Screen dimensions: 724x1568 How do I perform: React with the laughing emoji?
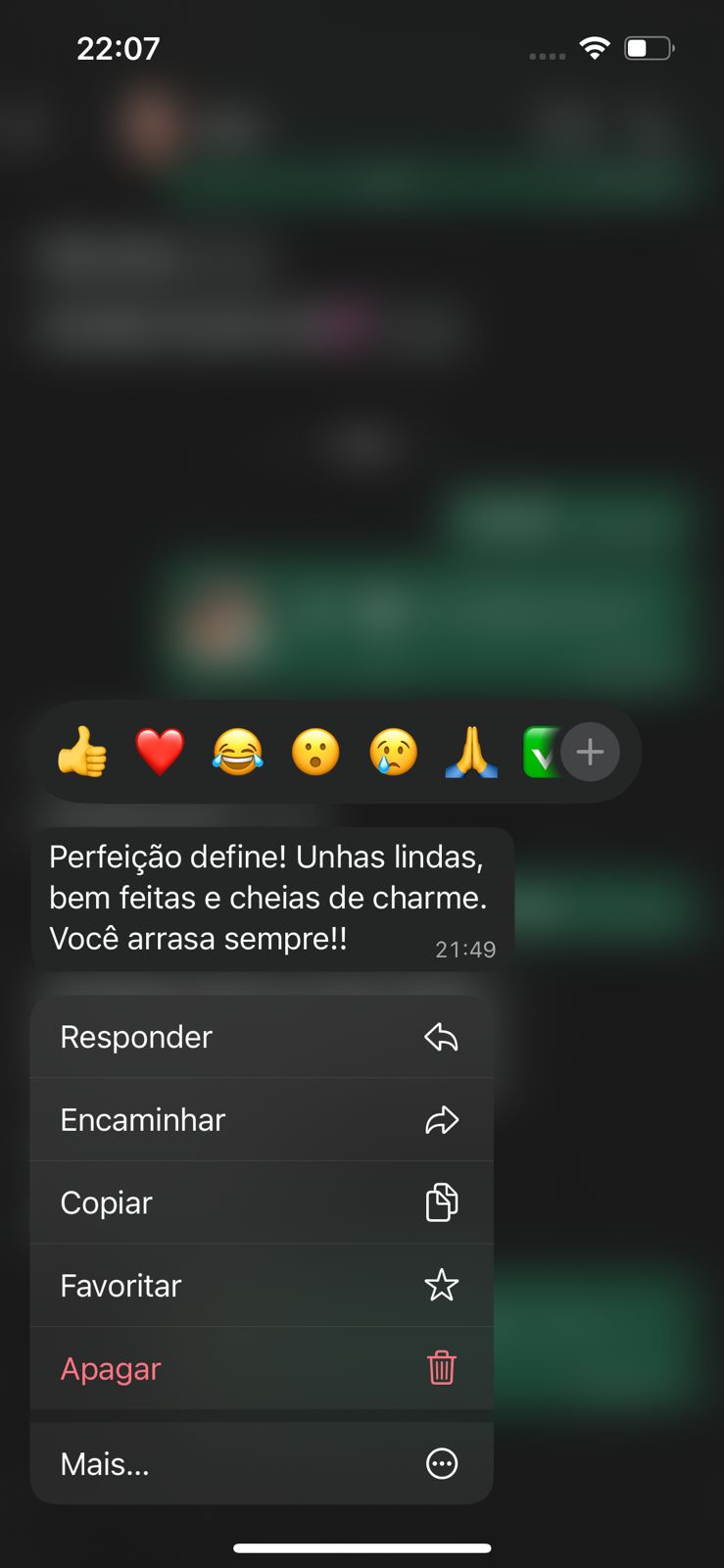(238, 752)
